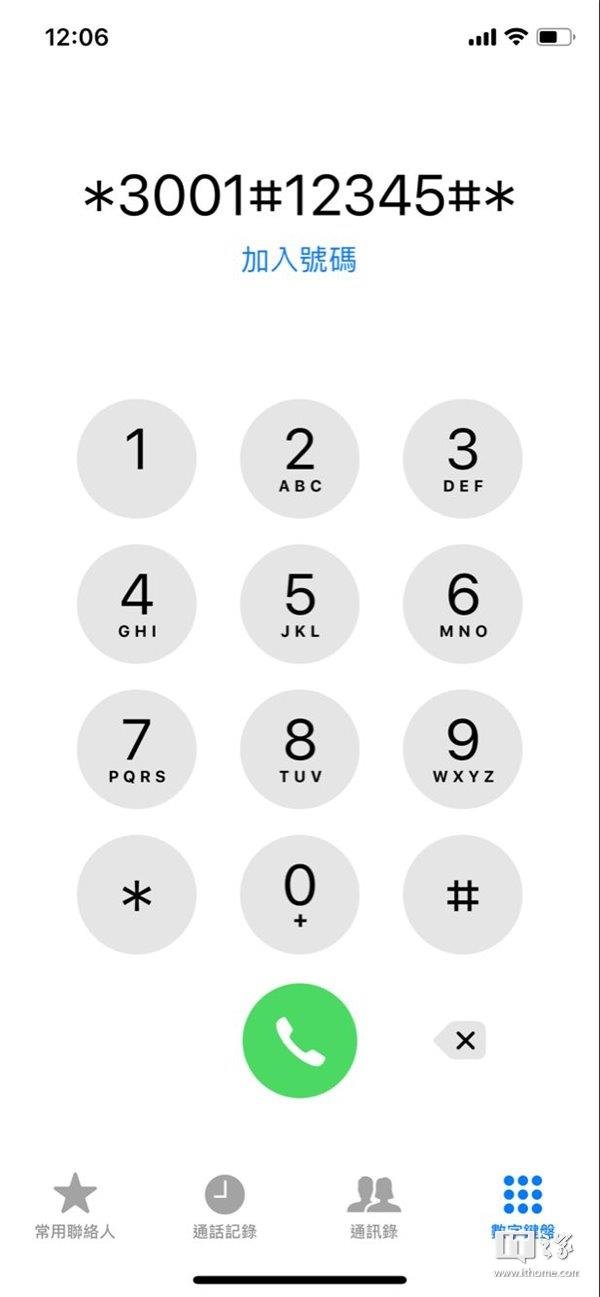Tap the asterisk key

[x=137, y=894]
